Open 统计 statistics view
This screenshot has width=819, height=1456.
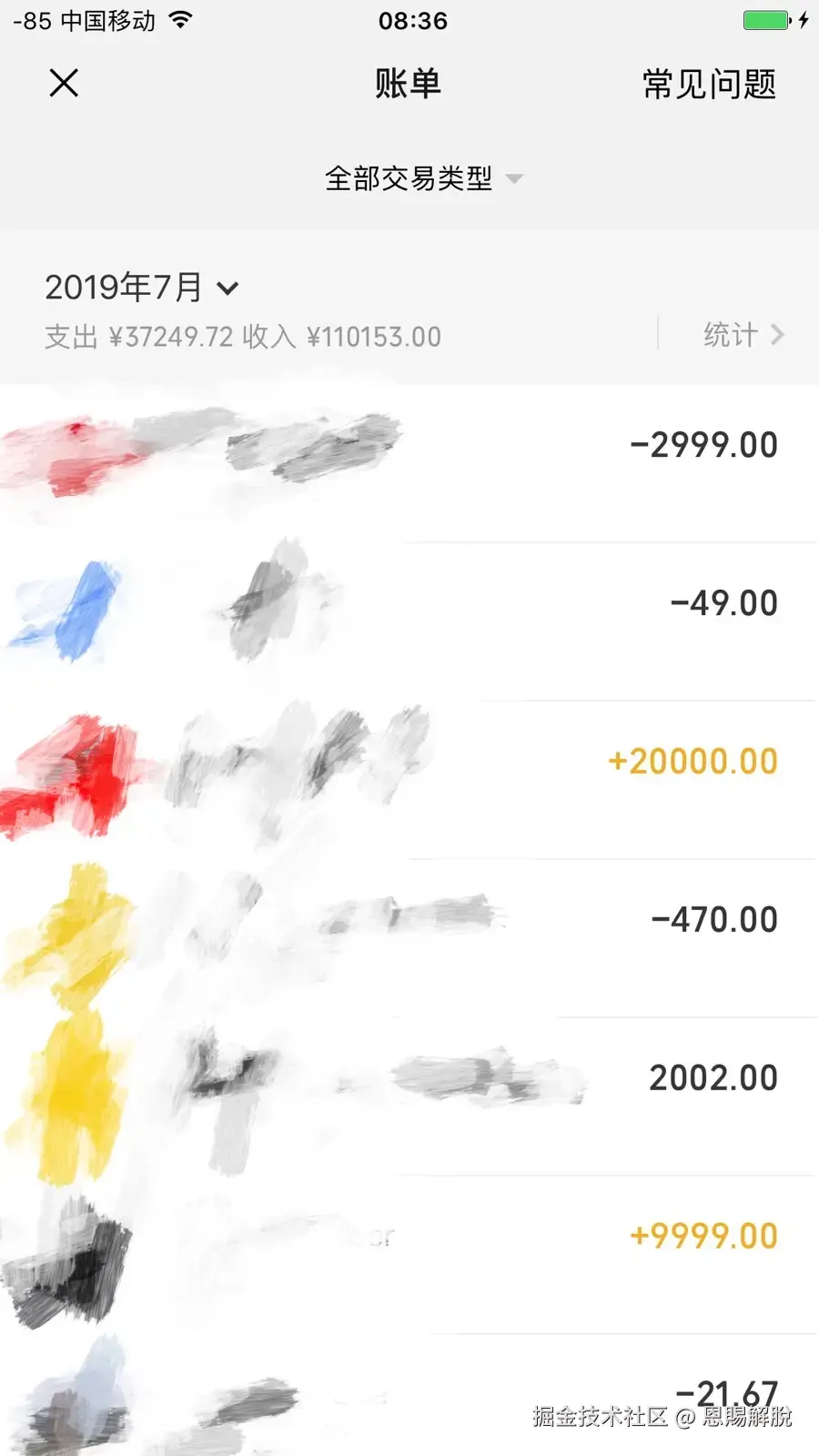pos(743,335)
